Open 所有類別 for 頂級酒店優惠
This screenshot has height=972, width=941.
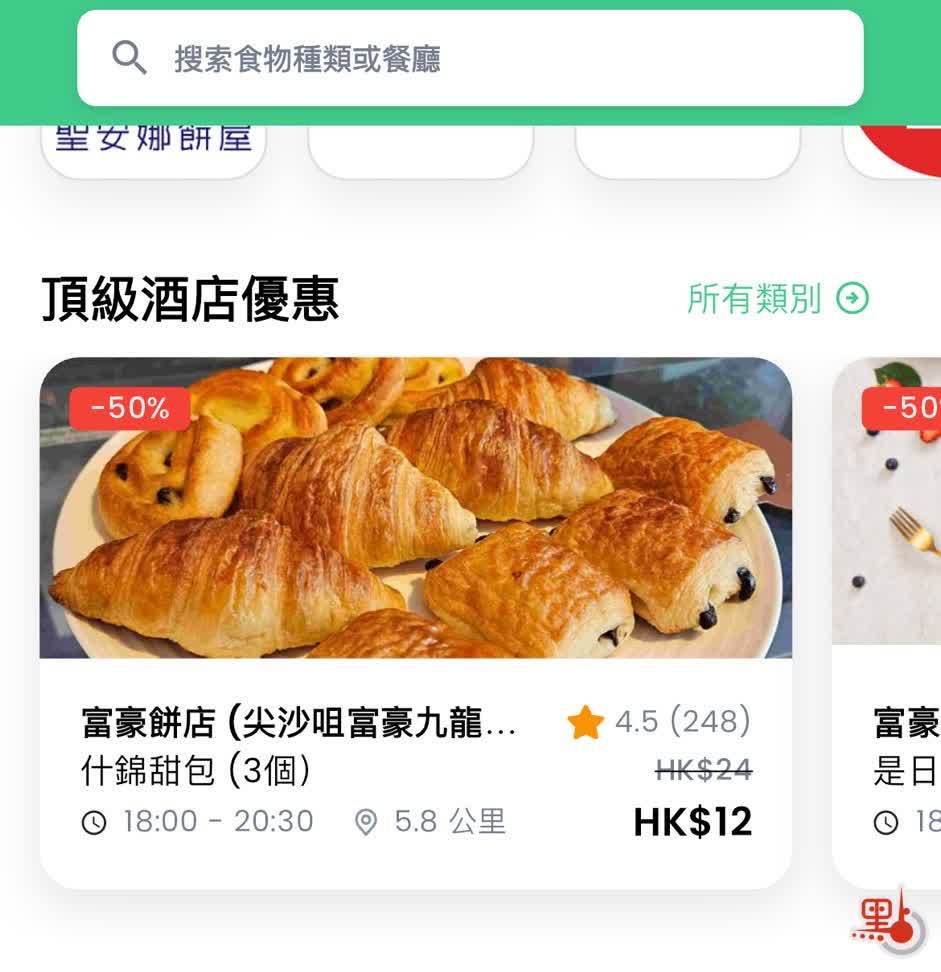click(777, 298)
